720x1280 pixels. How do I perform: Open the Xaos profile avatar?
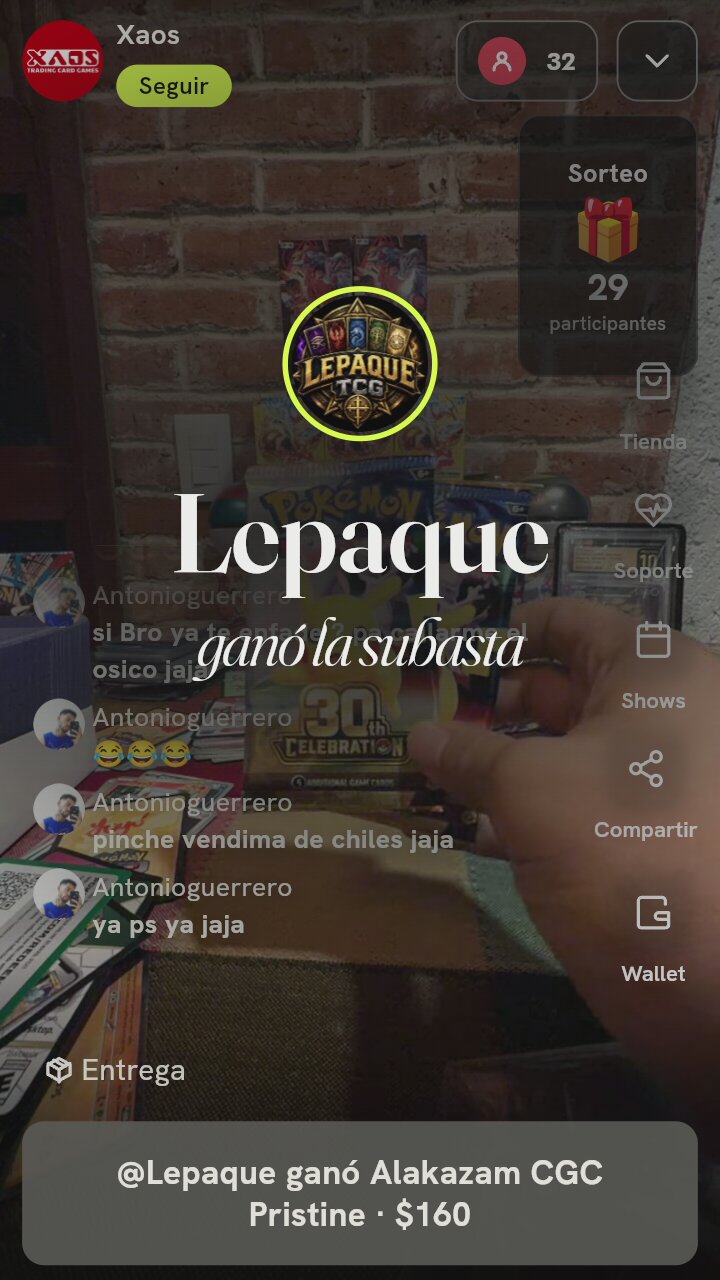coord(62,61)
